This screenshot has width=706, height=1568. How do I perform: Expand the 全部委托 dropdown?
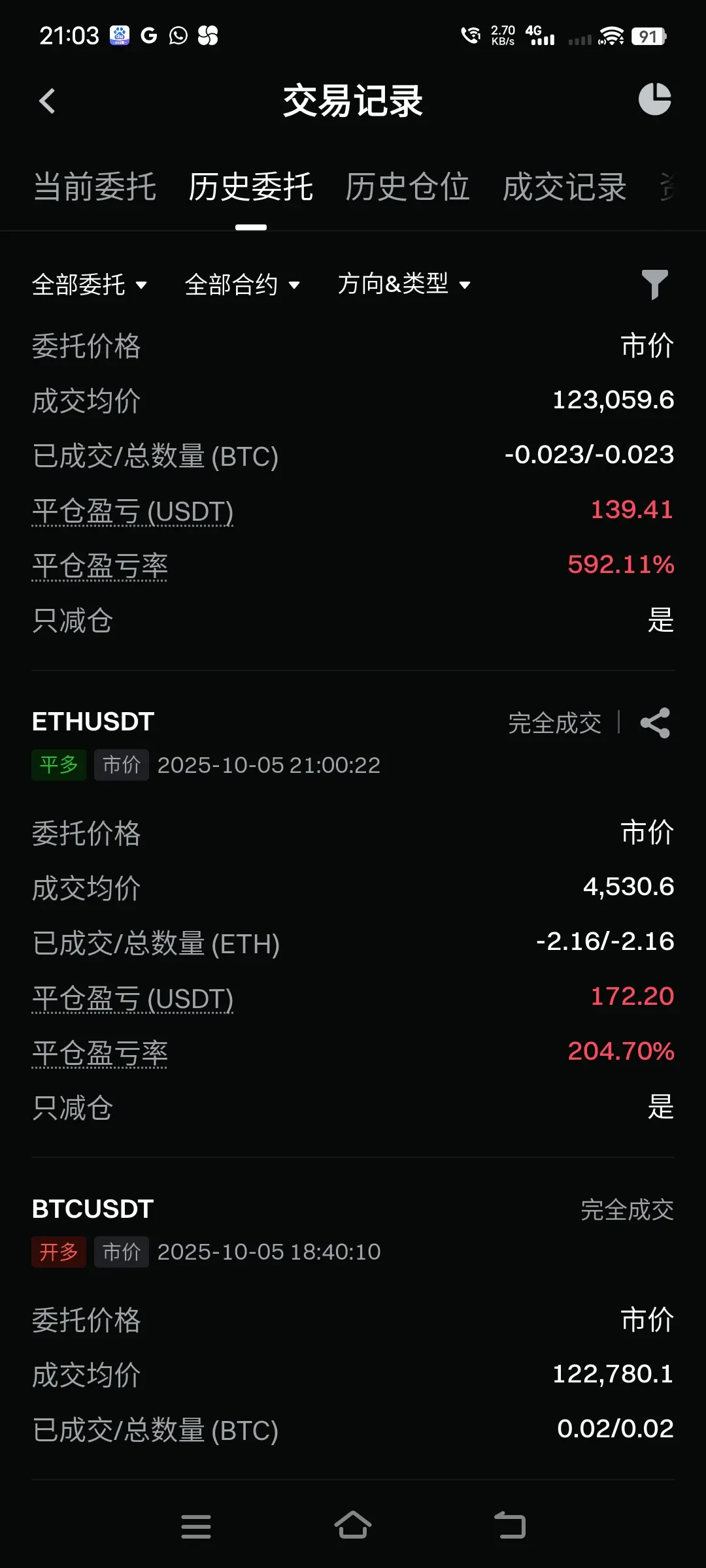pyautogui.click(x=90, y=284)
